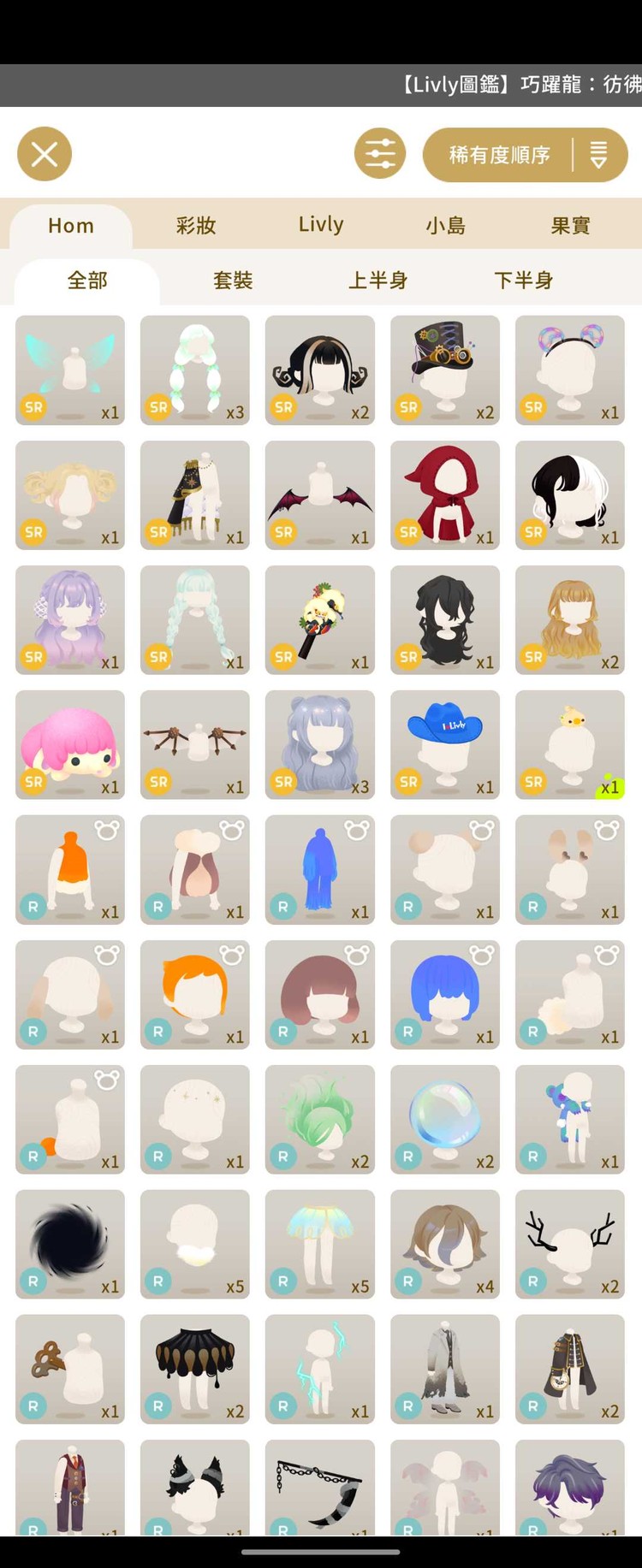Screen dimensions: 642x1568
Task: Choose the red riding hood outfit
Action: click(445, 494)
